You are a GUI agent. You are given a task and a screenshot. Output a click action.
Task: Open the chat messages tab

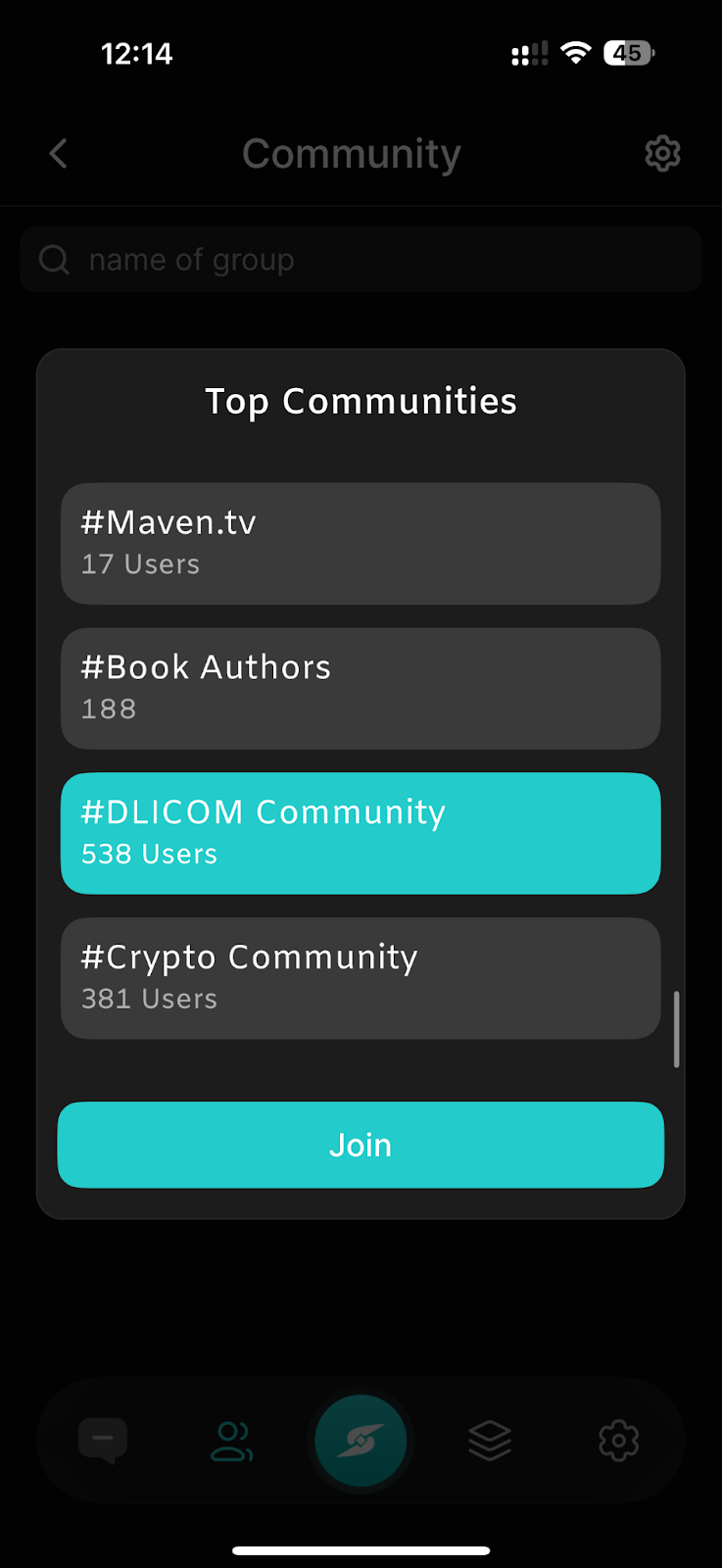click(103, 1441)
